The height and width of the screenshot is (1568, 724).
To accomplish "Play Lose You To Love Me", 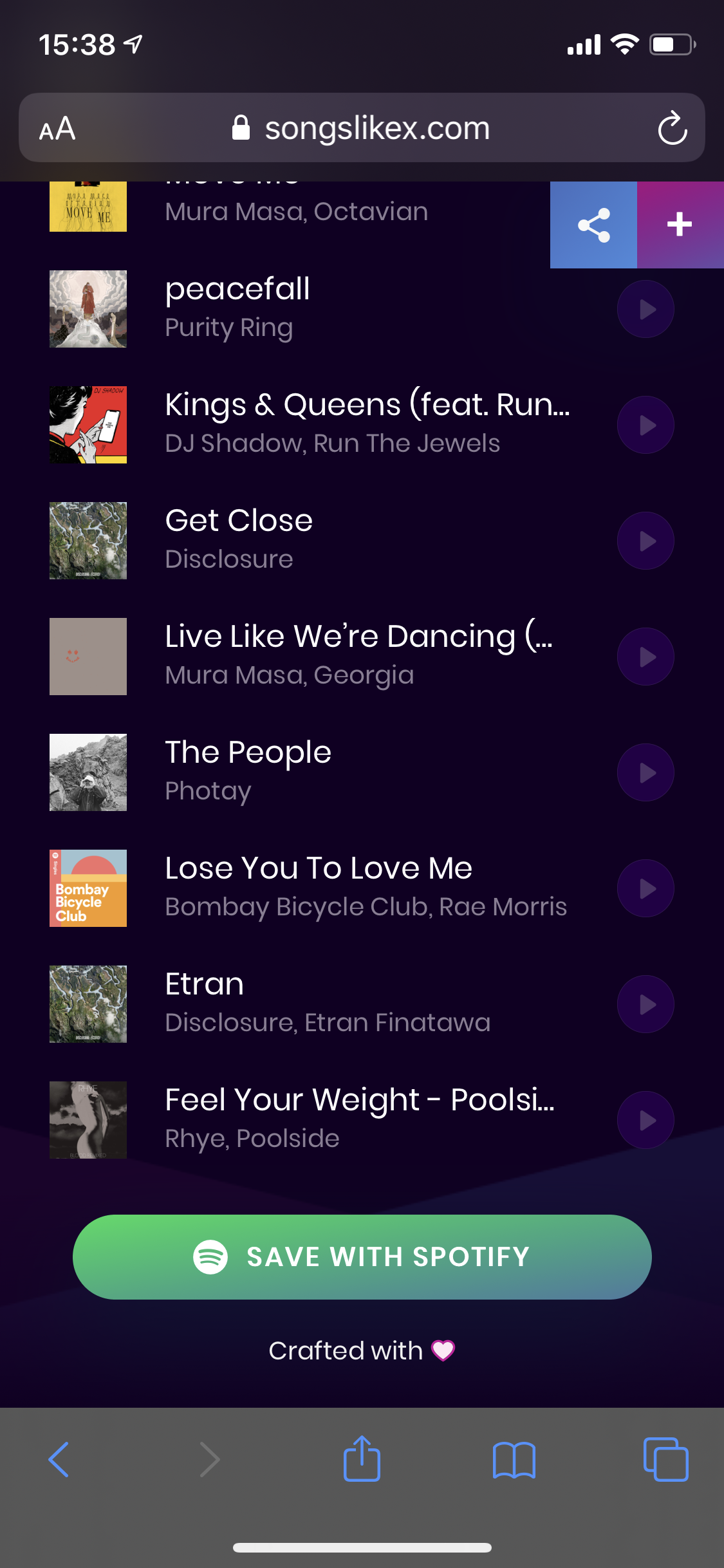I will pos(645,888).
